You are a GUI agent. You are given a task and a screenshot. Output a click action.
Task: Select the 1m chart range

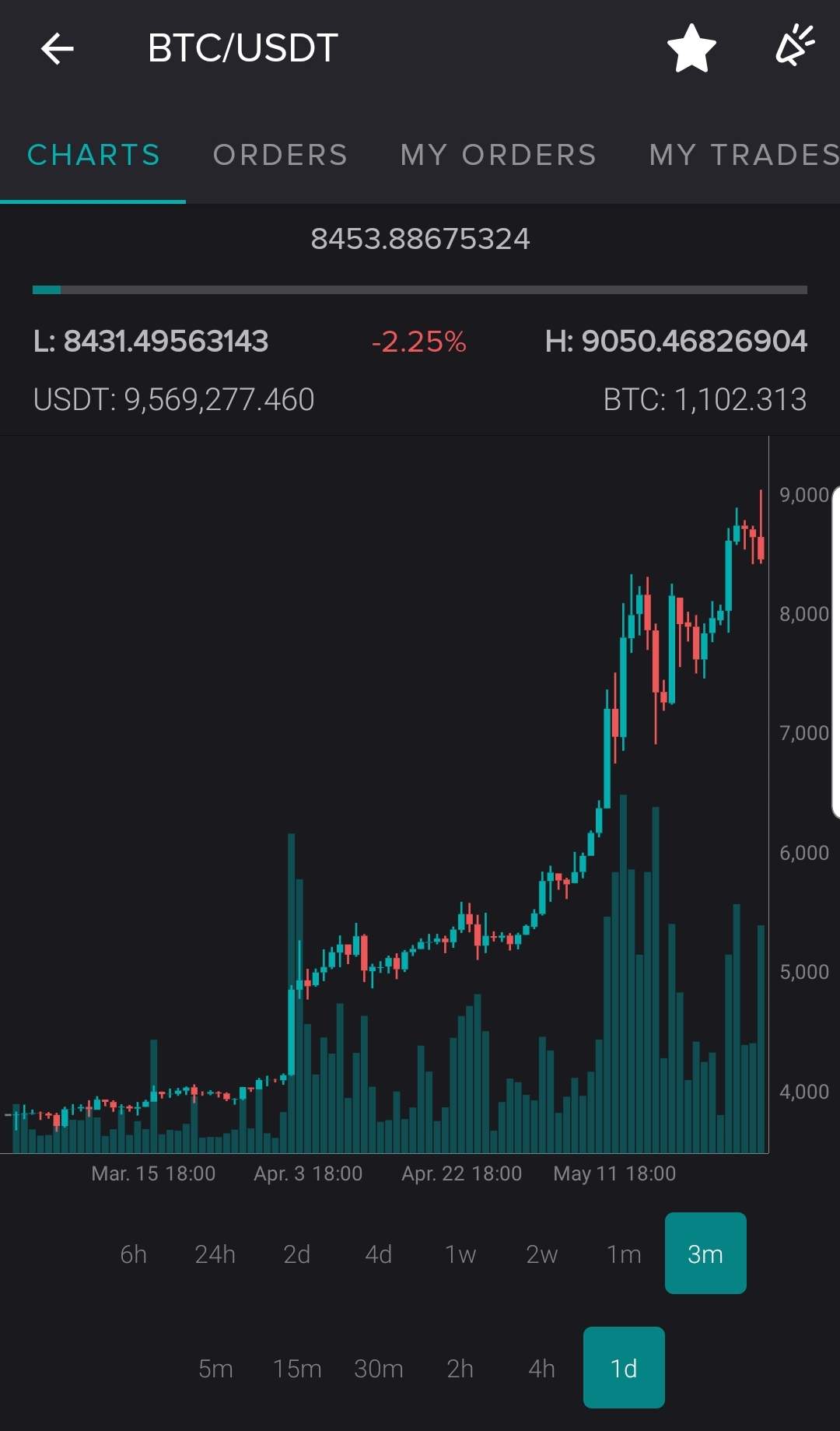624,1254
